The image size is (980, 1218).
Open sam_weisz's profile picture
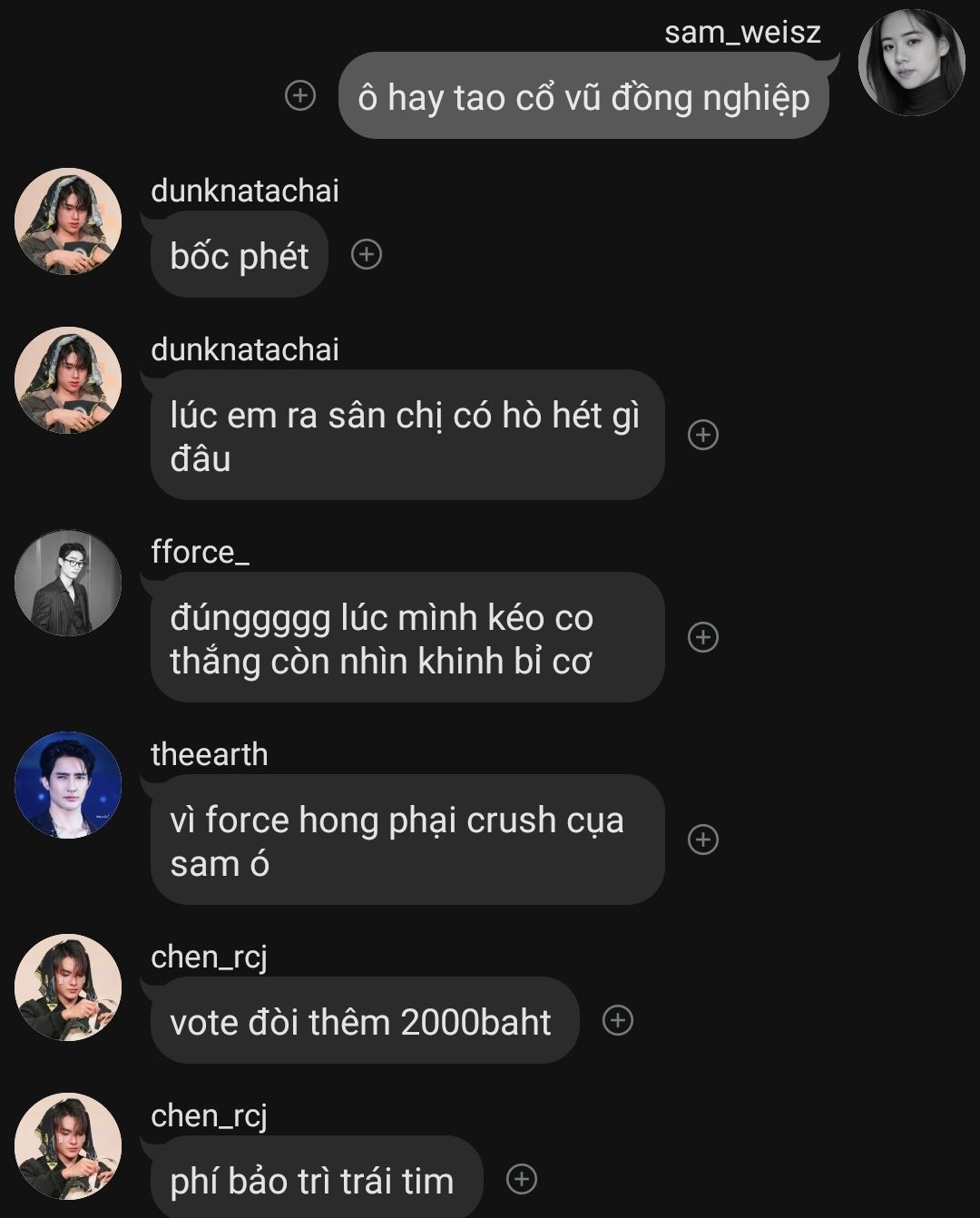pyautogui.click(x=911, y=63)
